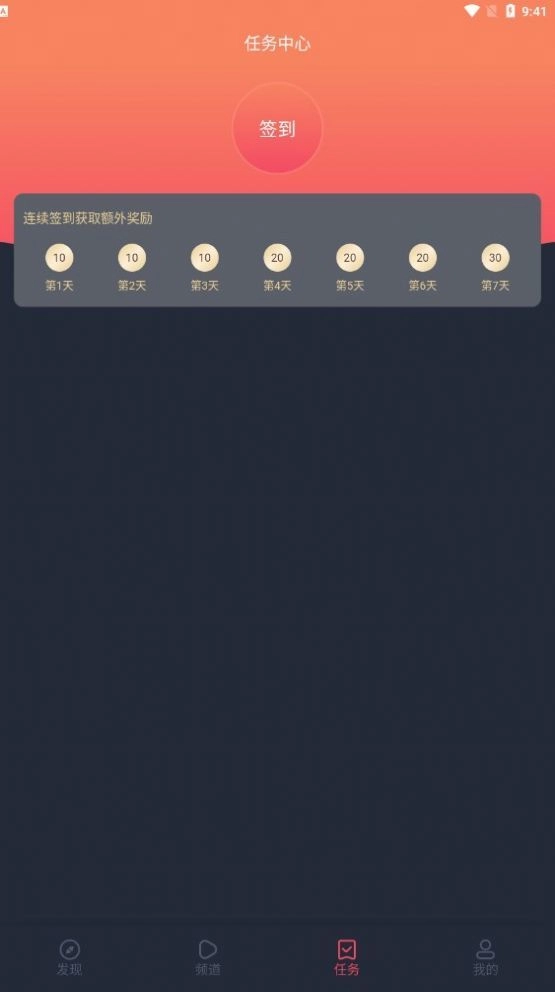Switch to the 发现 tab
The image size is (555, 992).
(x=70, y=958)
